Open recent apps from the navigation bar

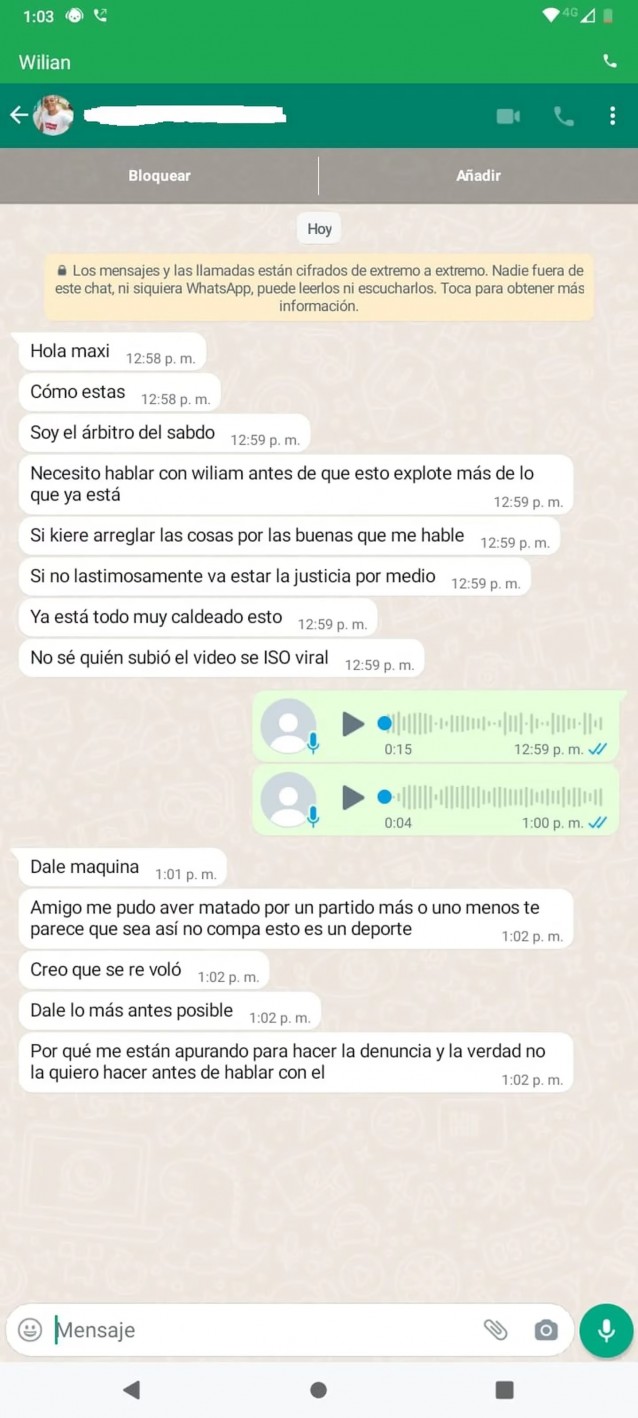pos(505,1390)
